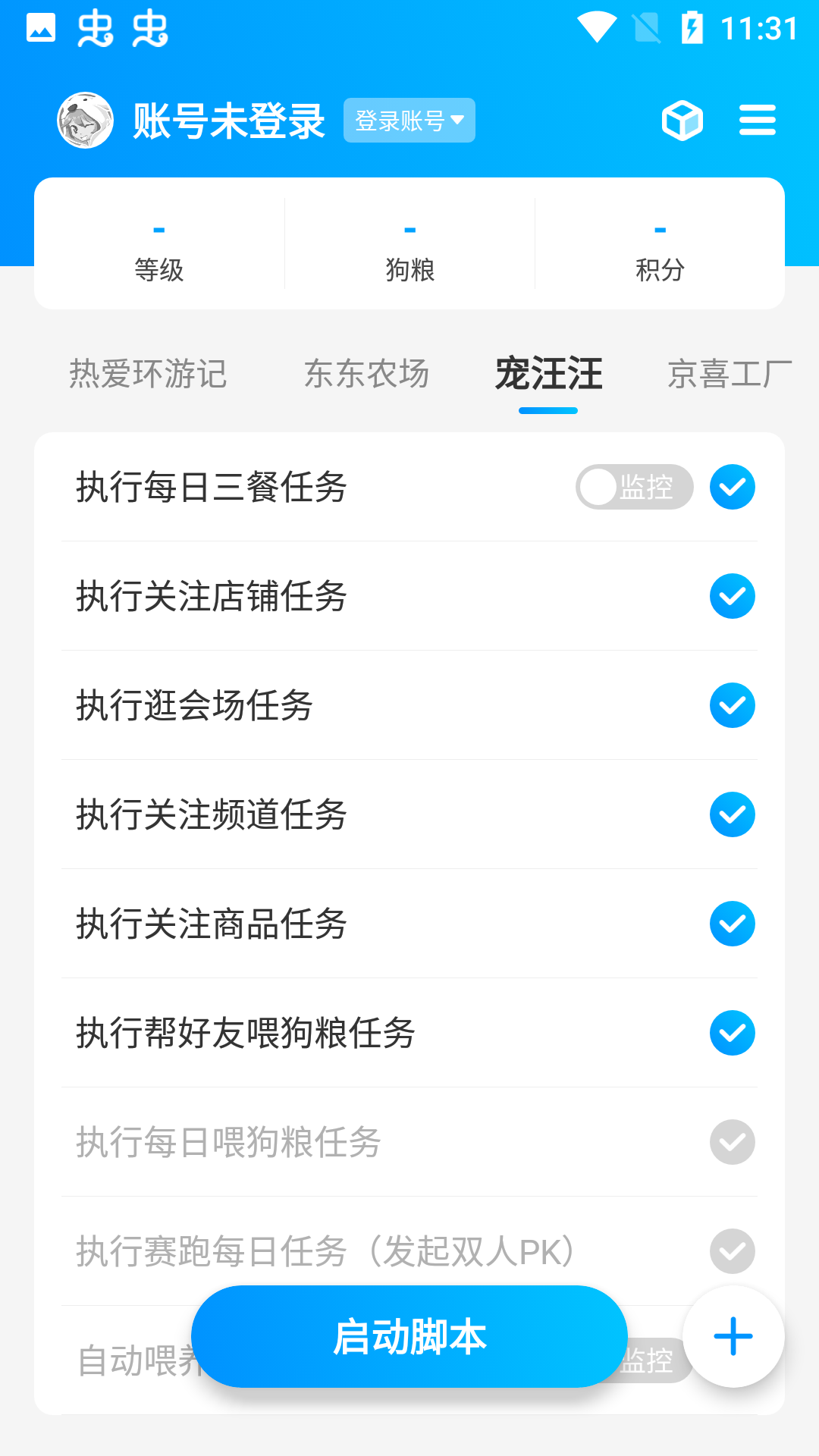
Task: Uncheck 执行每日三餐任务
Action: [732, 487]
